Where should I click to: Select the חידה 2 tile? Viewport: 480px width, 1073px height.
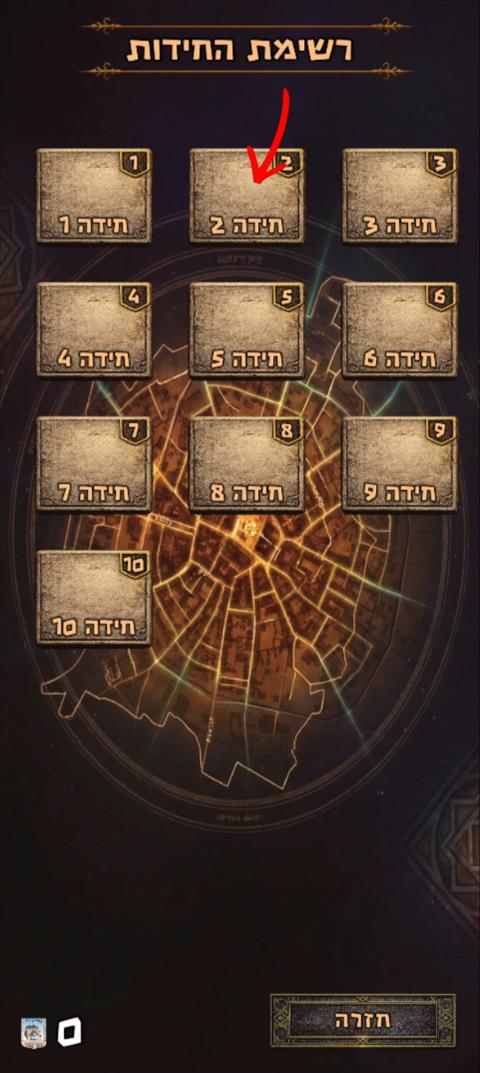point(247,196)
